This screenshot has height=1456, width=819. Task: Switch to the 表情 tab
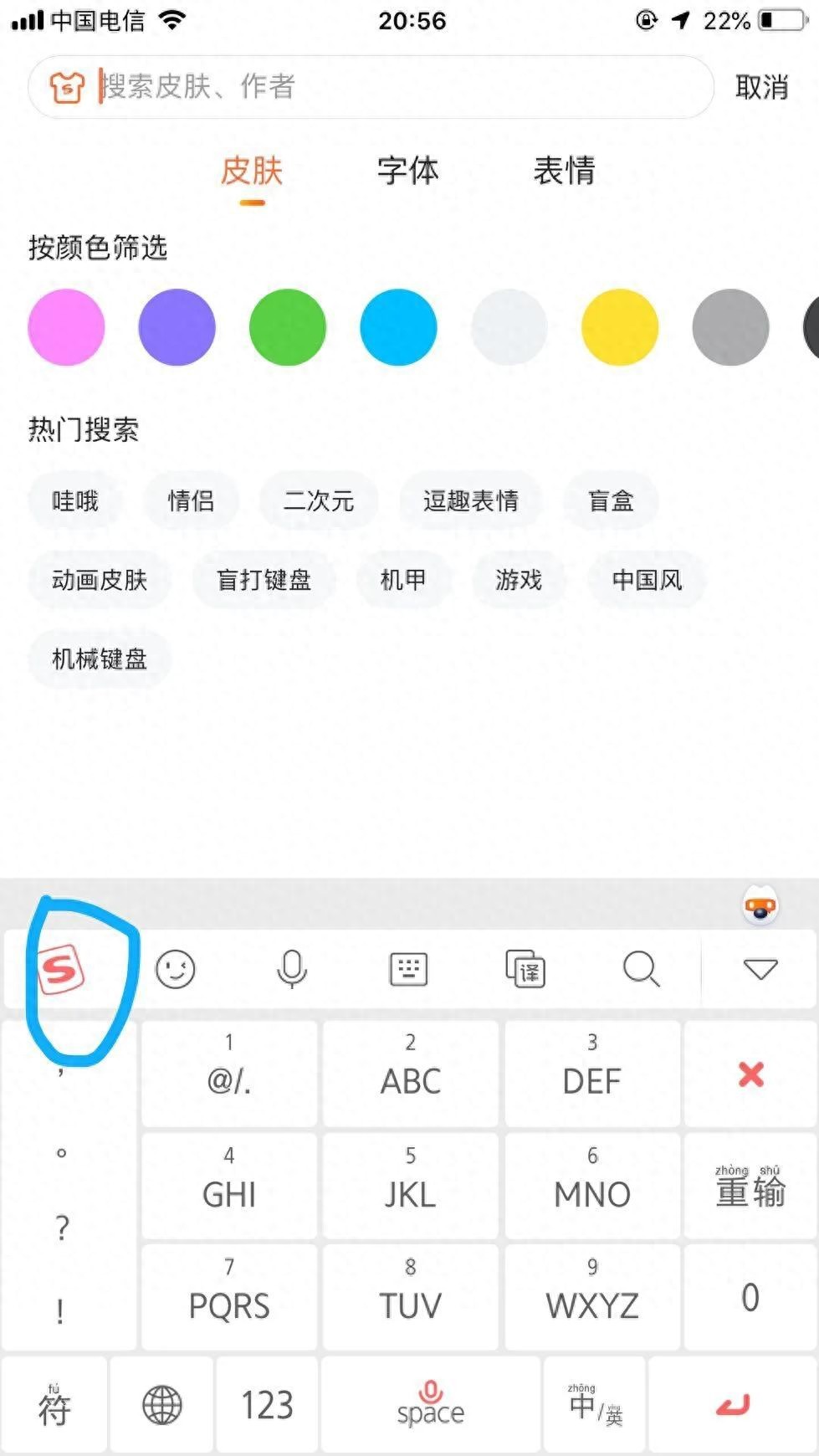[564, 171]
